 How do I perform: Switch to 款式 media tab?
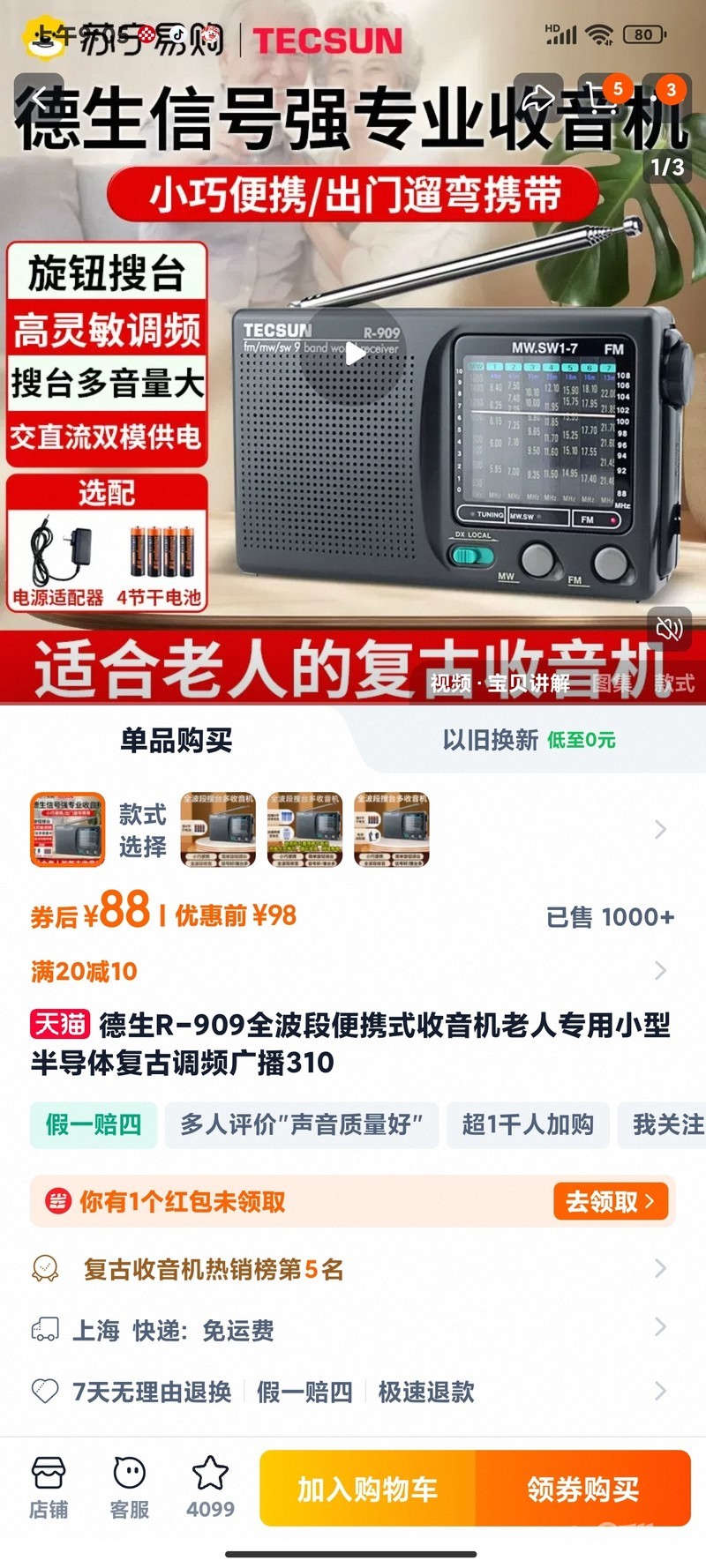coord(674,683)
